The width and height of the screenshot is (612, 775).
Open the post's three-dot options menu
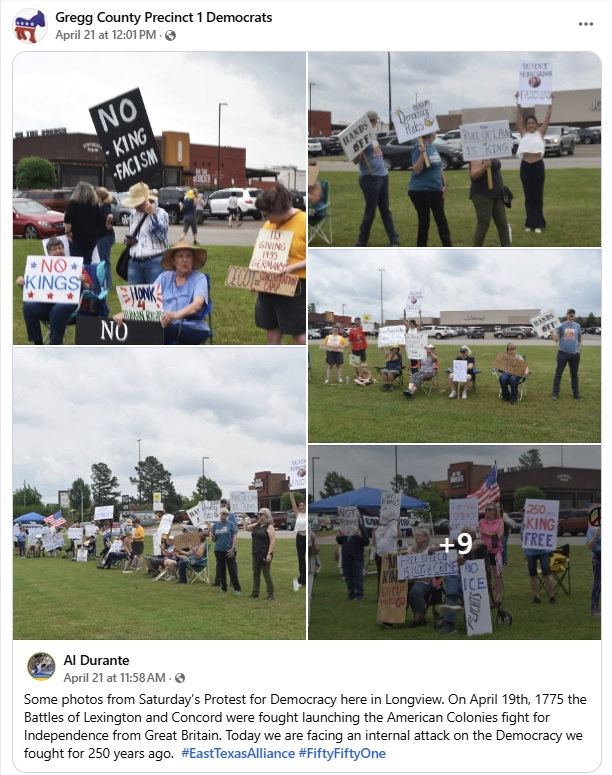tap(586, 23)
